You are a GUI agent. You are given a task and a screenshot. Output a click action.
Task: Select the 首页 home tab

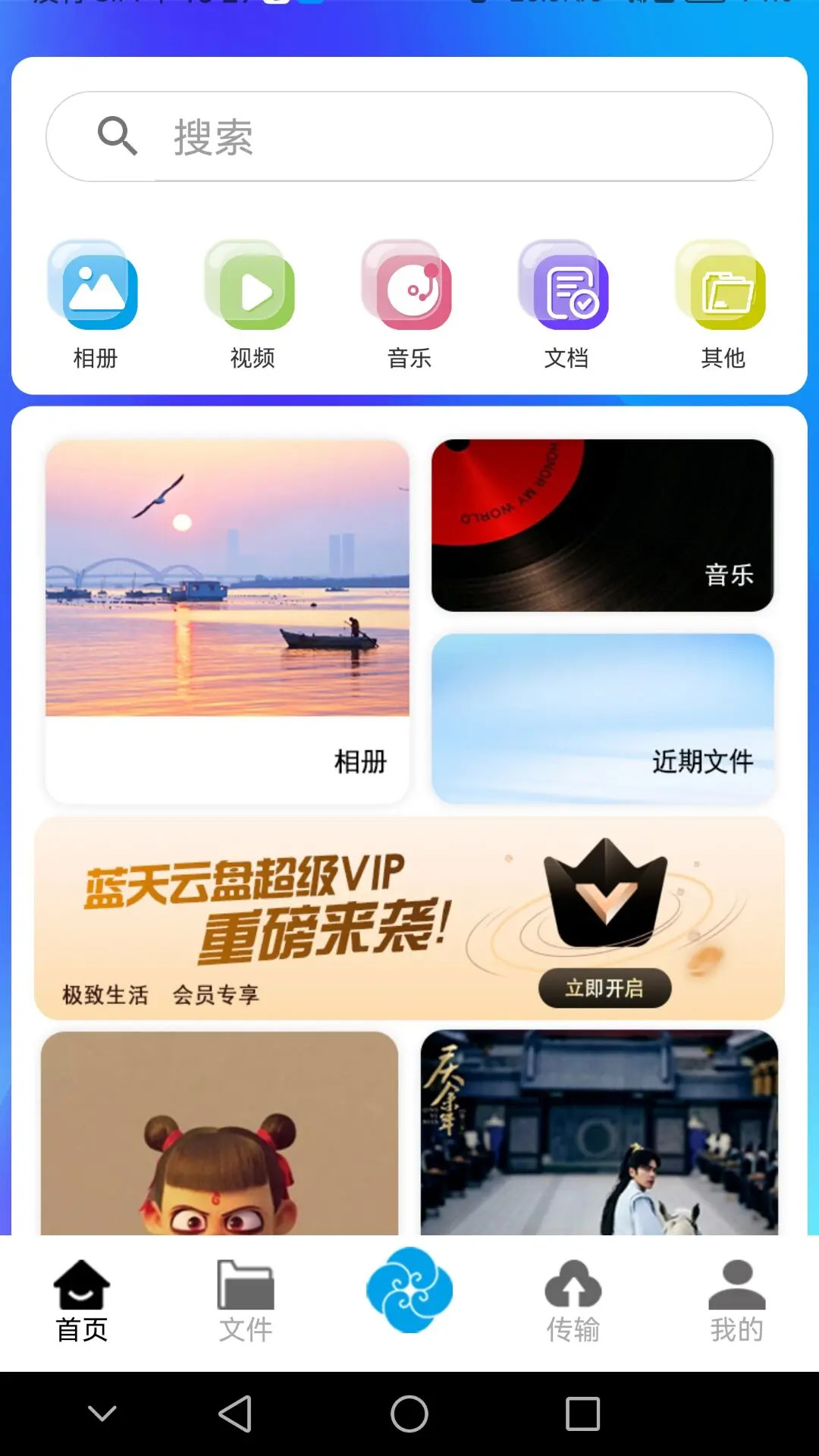coord(81,1289)
